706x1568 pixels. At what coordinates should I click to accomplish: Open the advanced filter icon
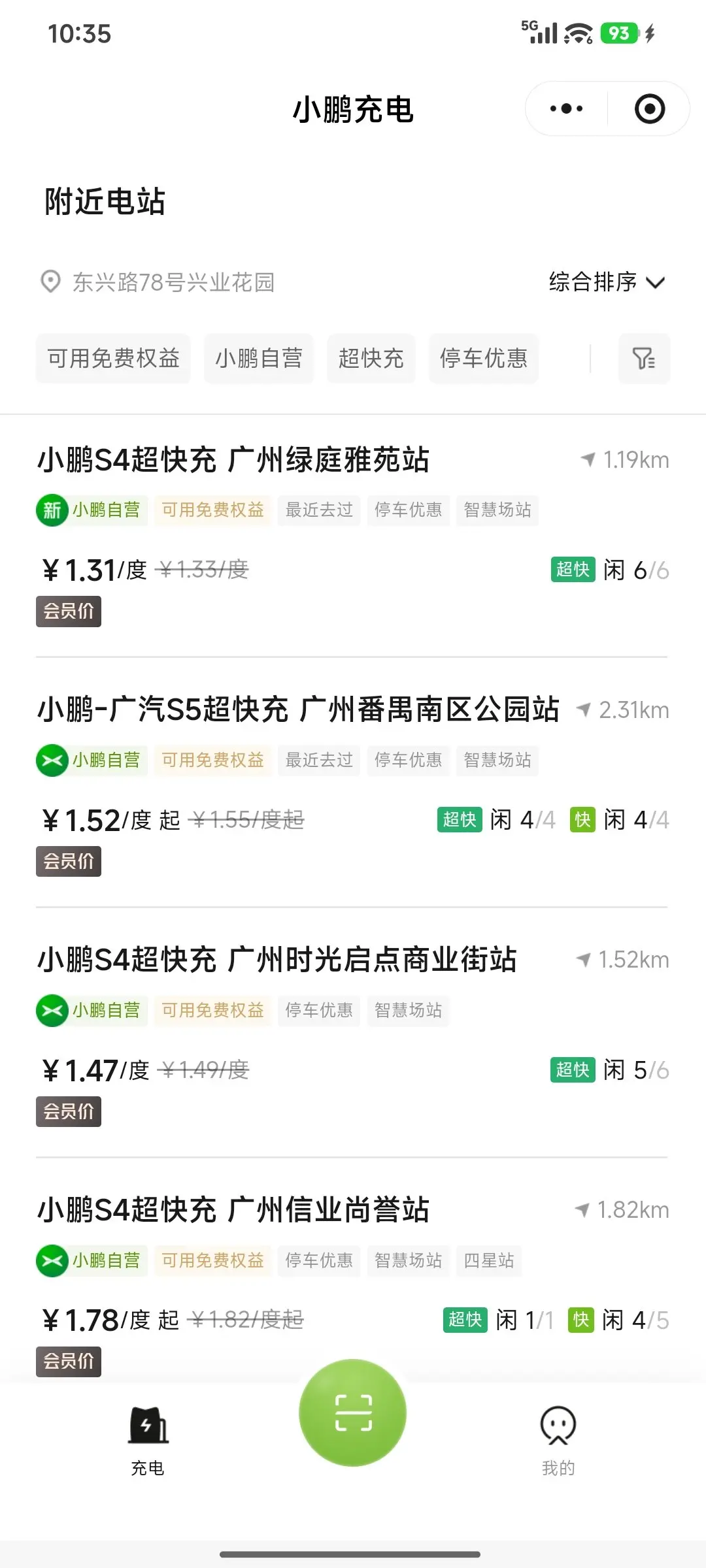644,358
